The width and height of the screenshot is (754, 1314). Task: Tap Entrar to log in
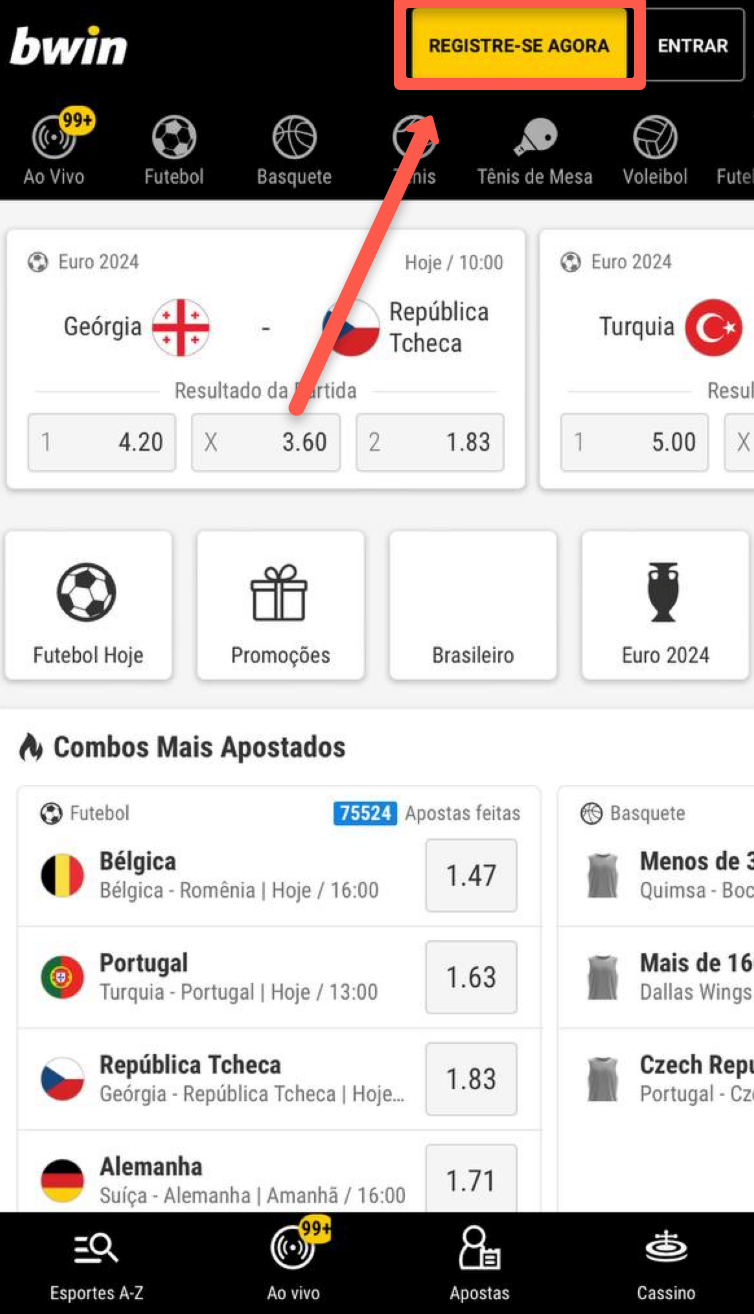click(x=692, y=46)
